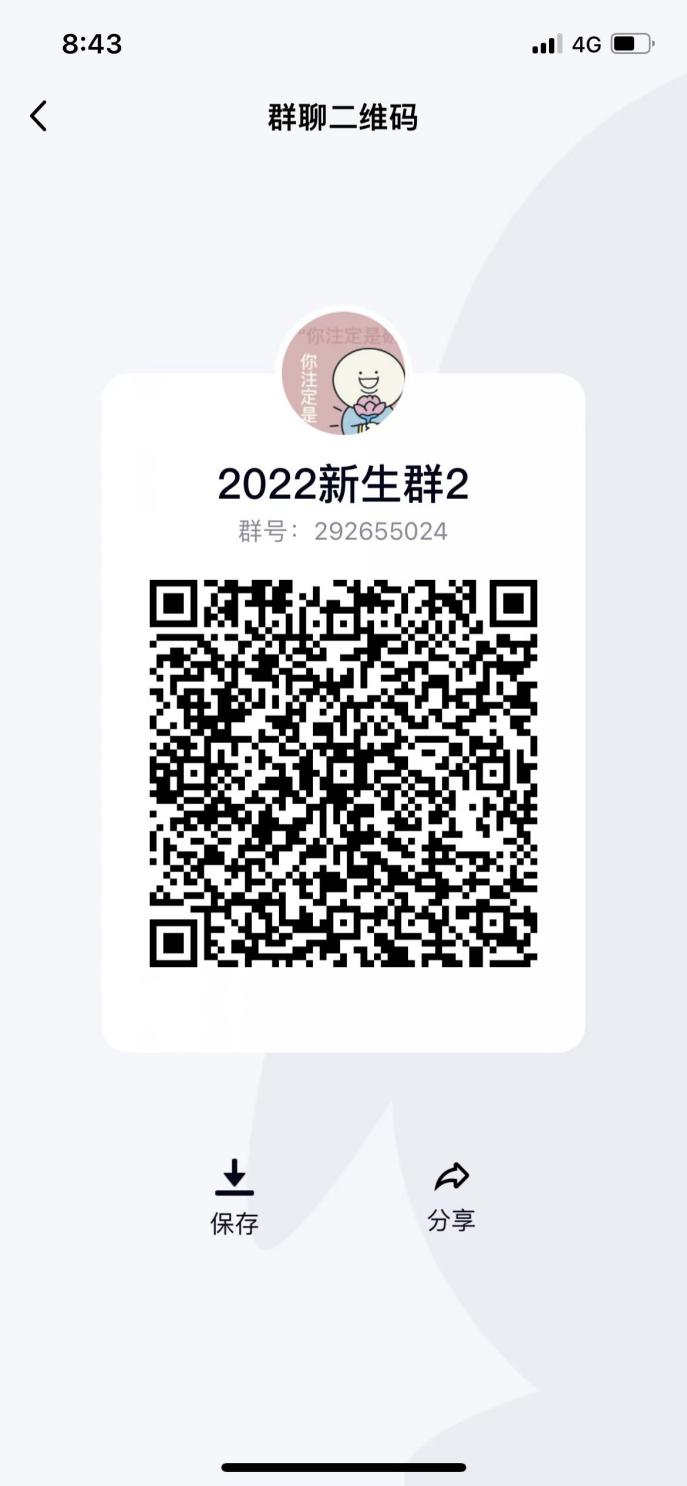Save the group QR code image
The height and width of the screenshot is (1486, 687).
tap(234, 1195)
